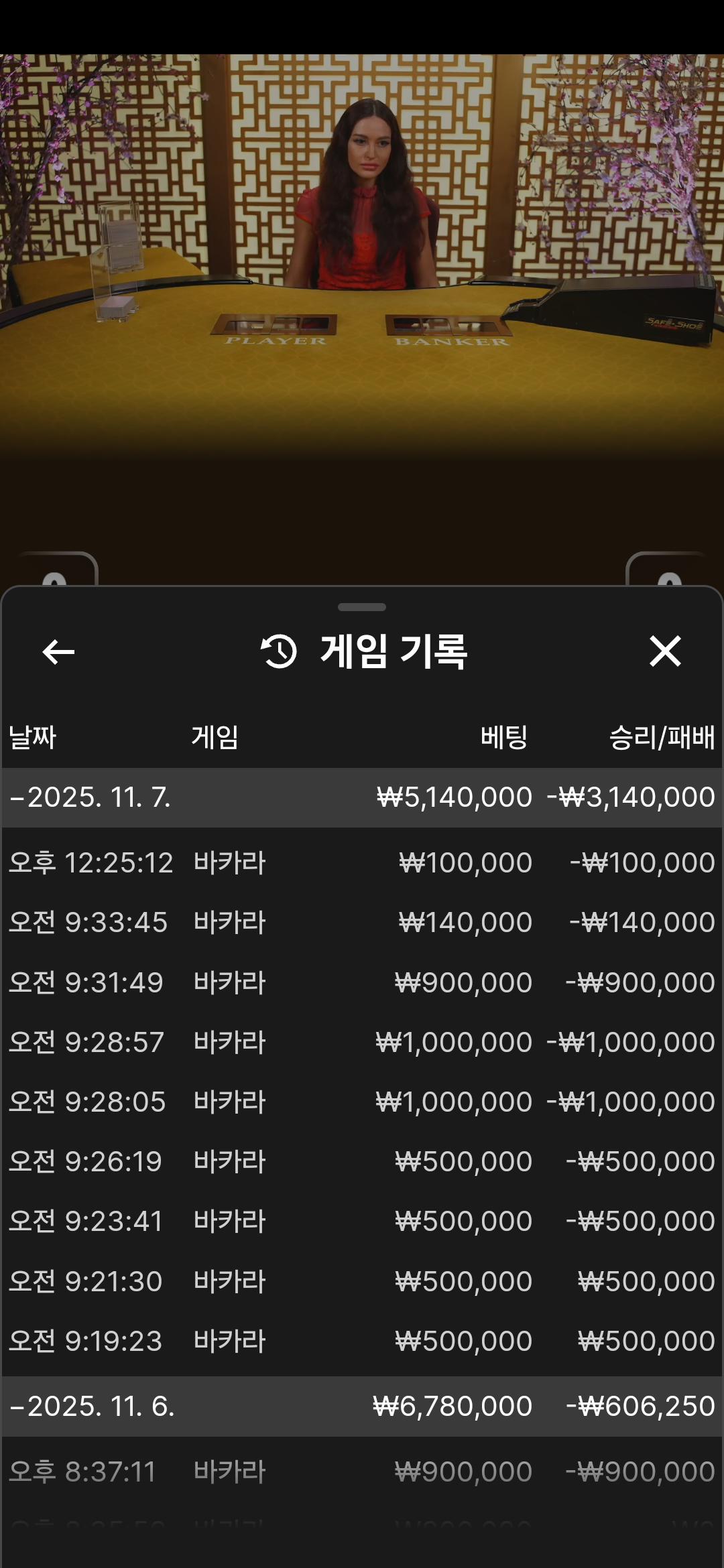View details of the 오전 9:31:49 game
The height and width of the screenshot is (1568, 724).
[x=362, y=982]
